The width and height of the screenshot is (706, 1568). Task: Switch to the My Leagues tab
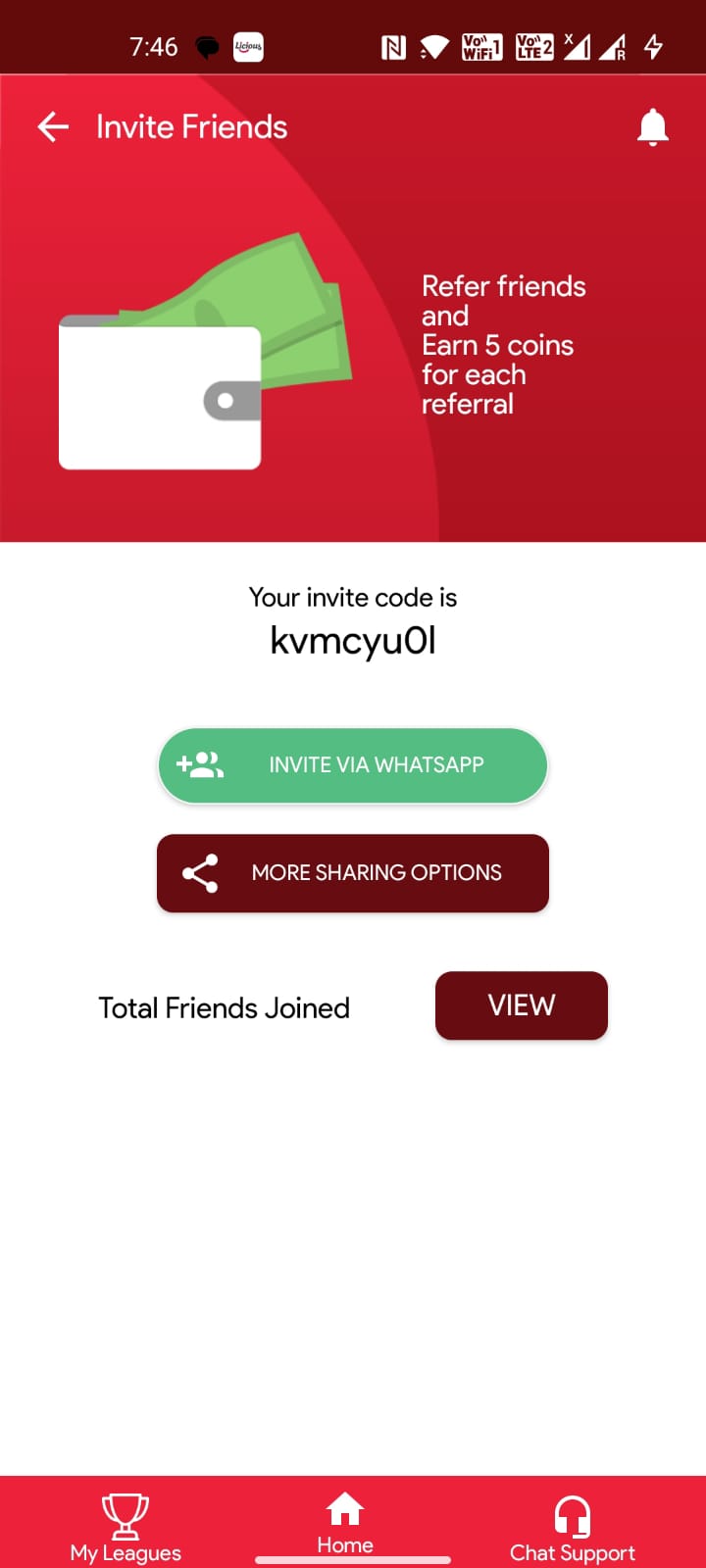point(126,1528)
